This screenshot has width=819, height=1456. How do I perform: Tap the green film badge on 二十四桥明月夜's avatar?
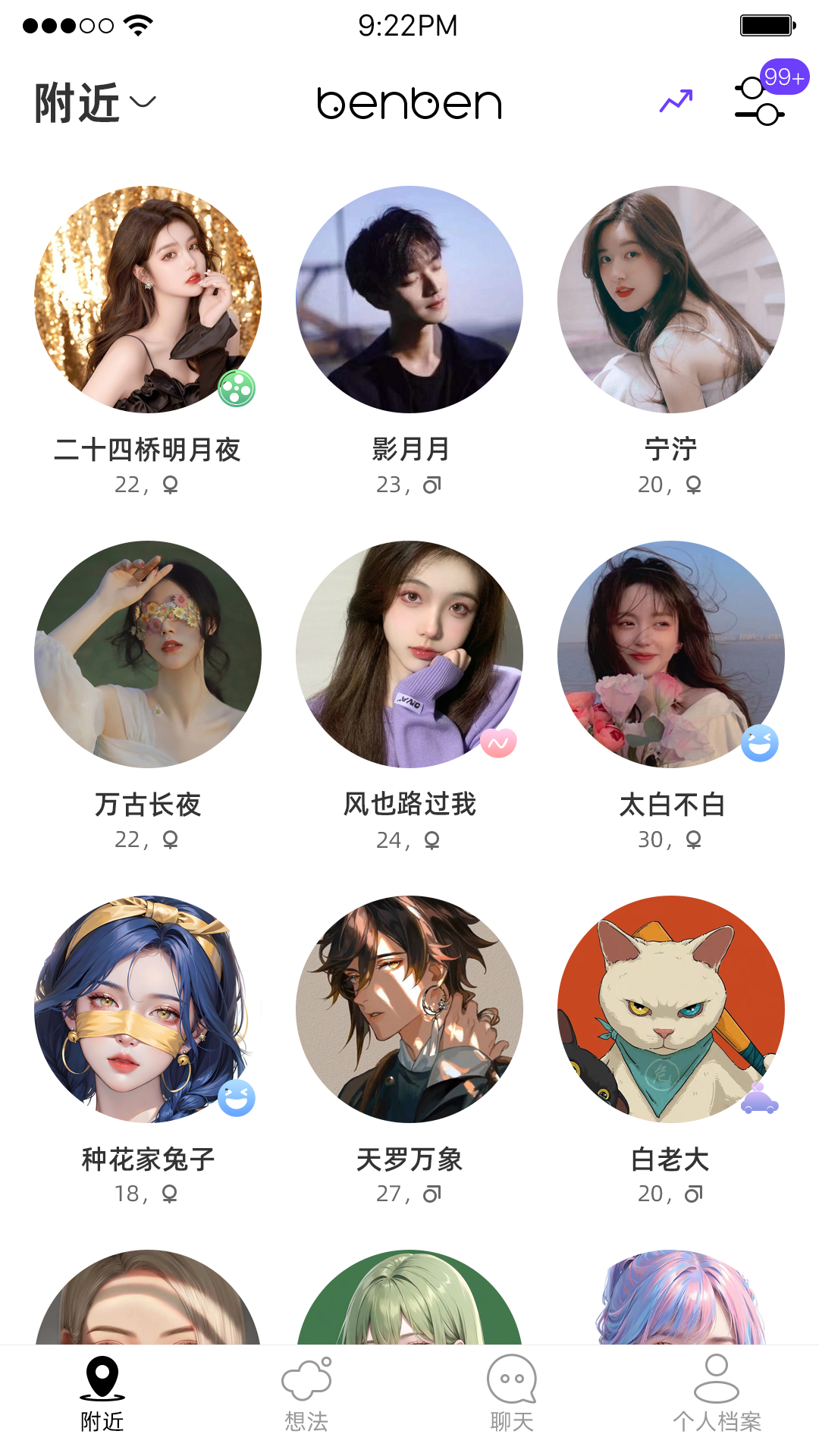click(237, 389)
